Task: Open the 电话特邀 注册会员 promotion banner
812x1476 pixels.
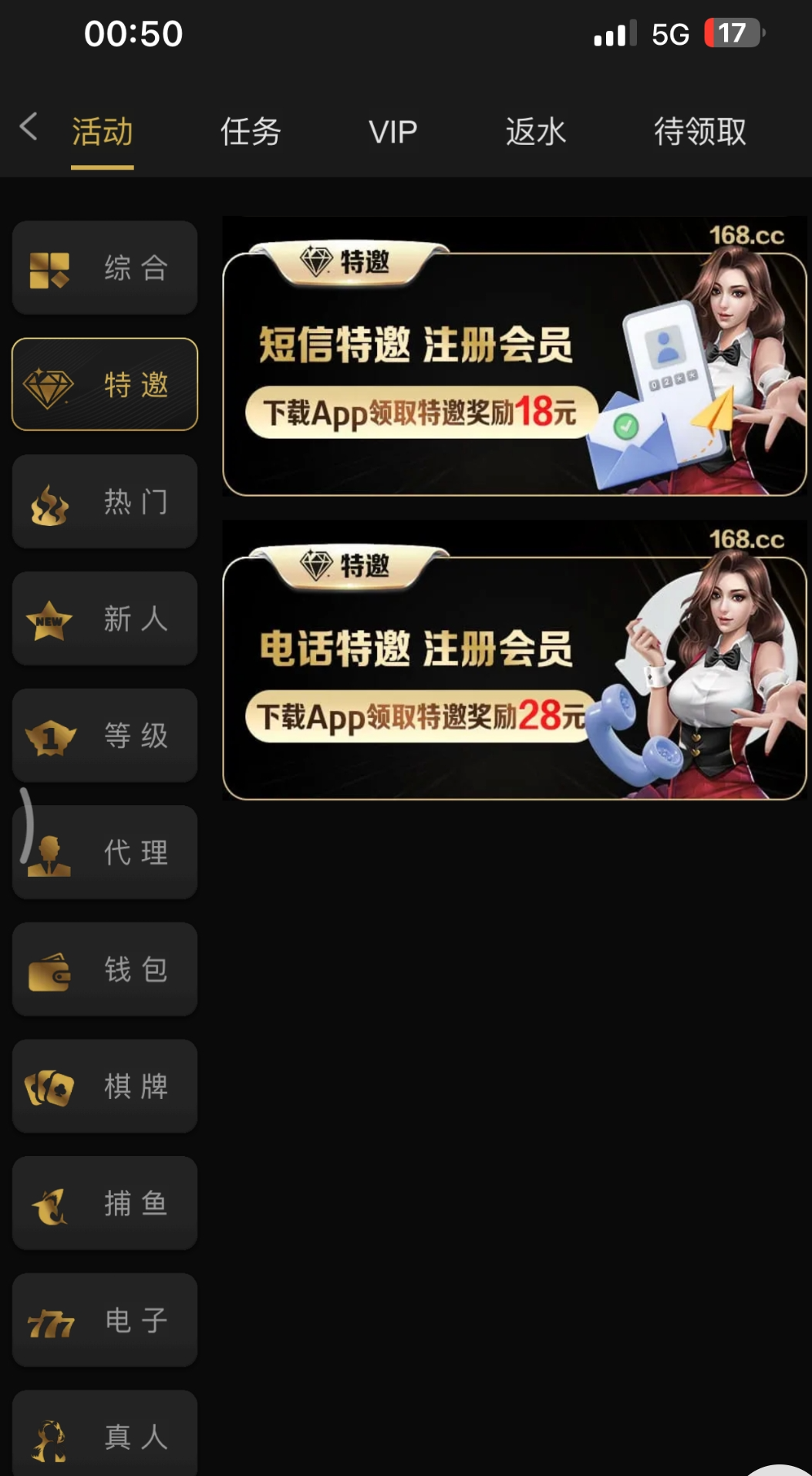Action: pyautogui.click(x=514, y=660)
